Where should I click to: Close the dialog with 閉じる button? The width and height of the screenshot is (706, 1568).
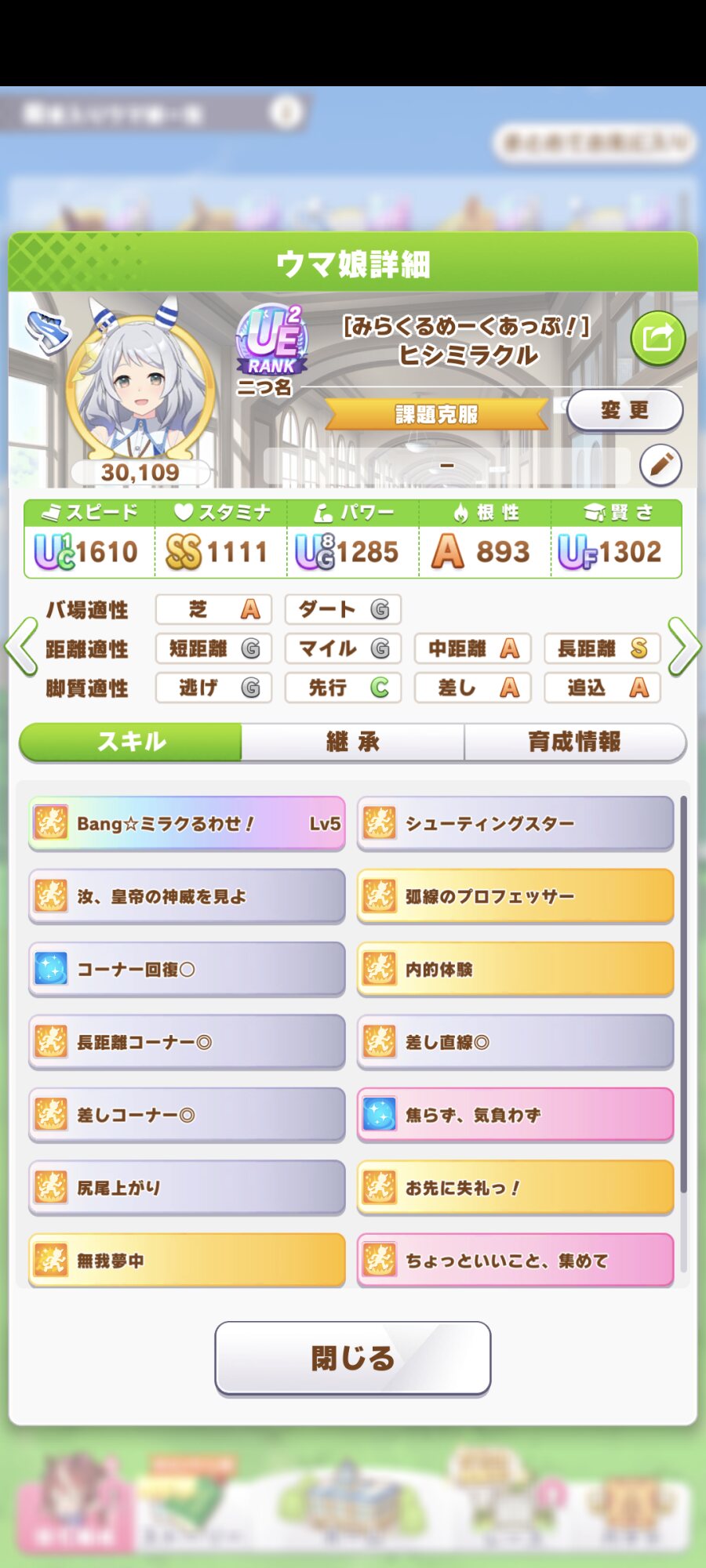[353, 1358]
